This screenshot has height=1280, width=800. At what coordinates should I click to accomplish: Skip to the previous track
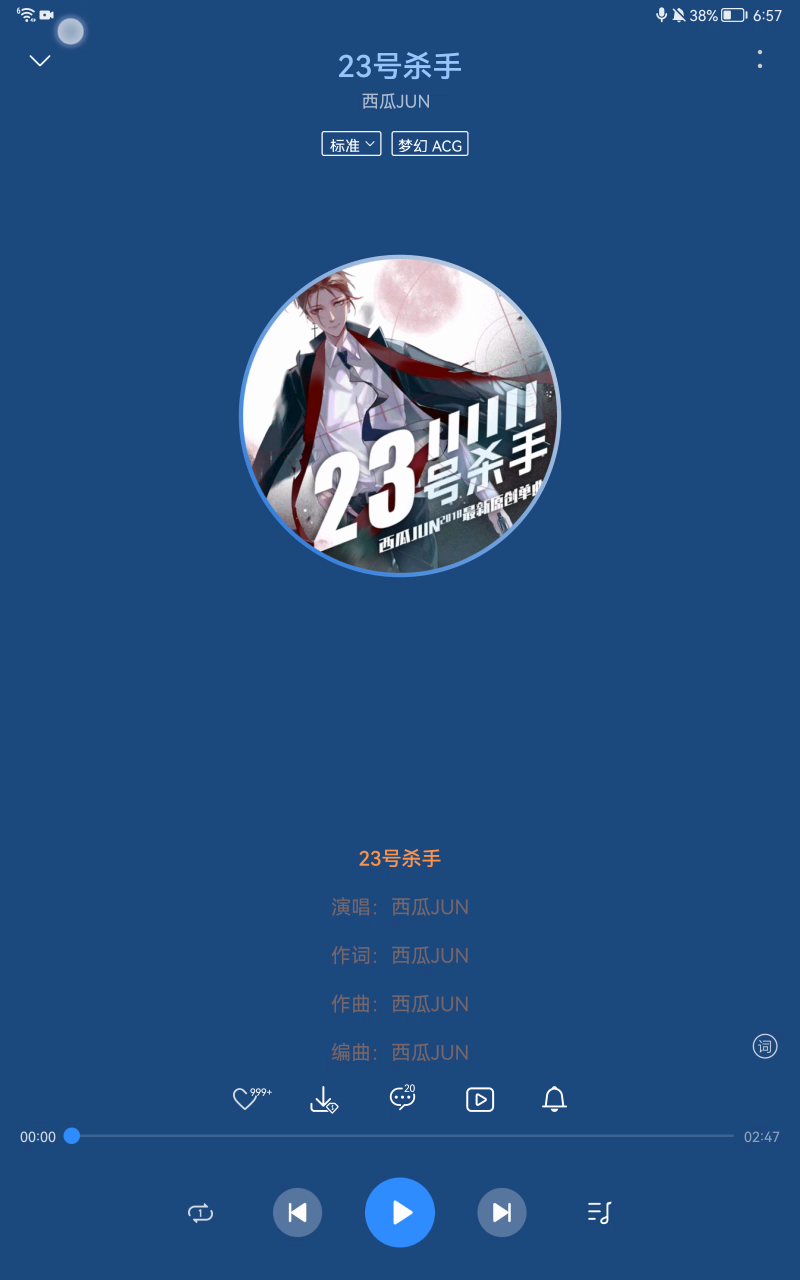(x=297, y=1213)
